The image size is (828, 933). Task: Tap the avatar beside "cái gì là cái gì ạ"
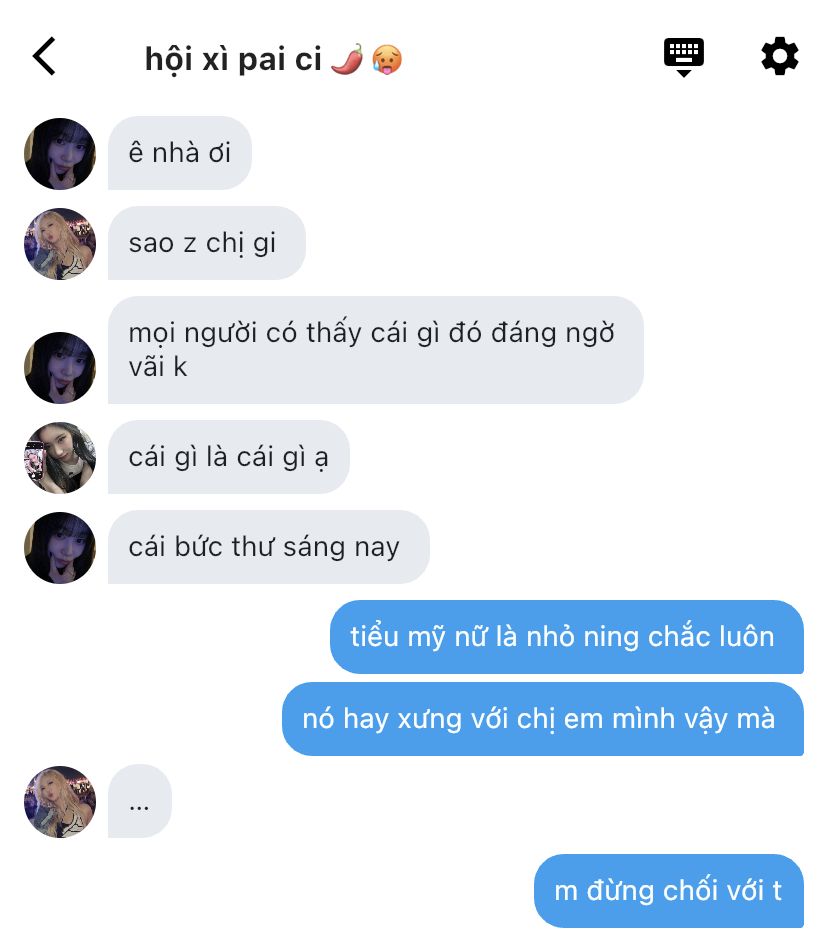click(60, 458)
